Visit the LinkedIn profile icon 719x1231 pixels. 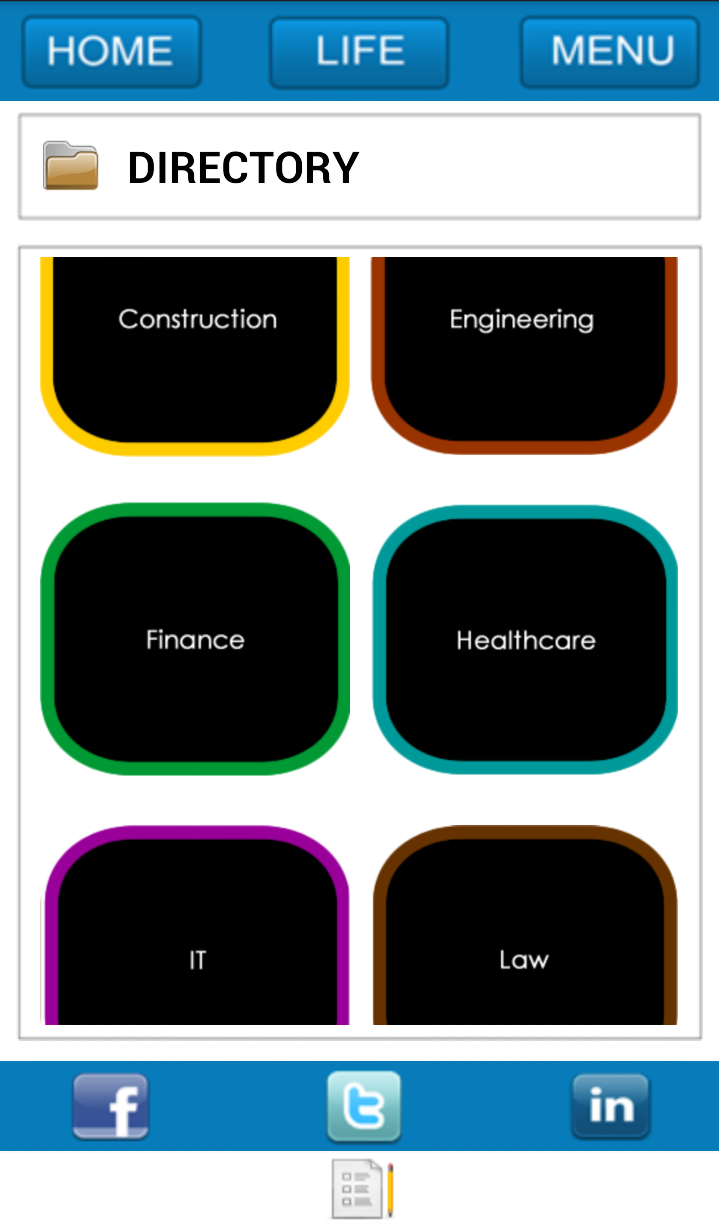click(x=610, y=1106)
